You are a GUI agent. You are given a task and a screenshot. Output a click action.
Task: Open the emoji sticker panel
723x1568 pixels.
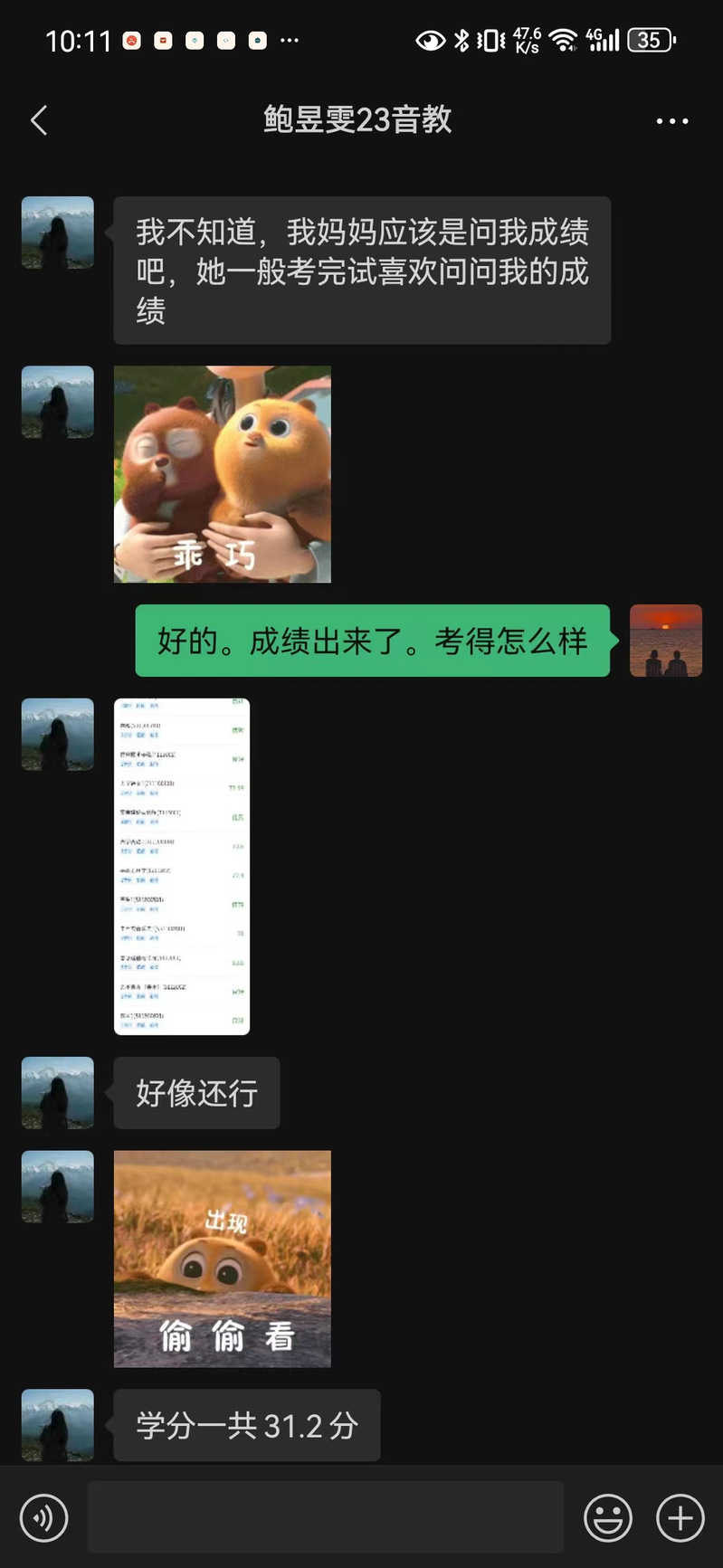(608, 1517)
